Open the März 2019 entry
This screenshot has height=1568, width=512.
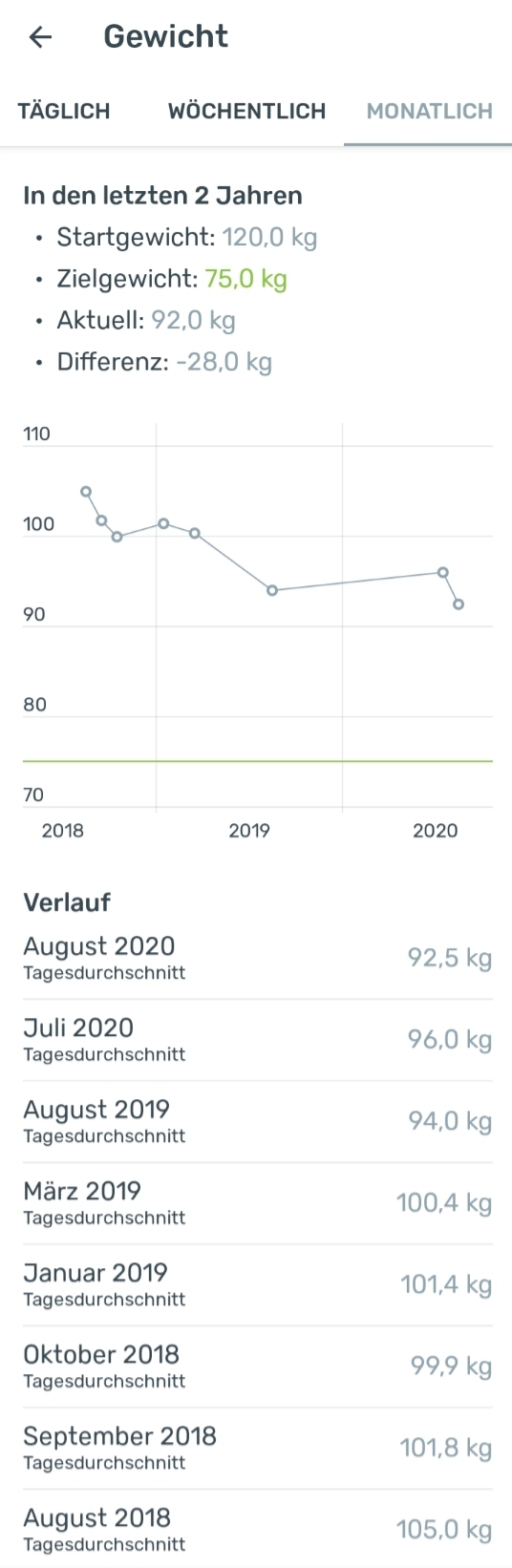[x=256, y=1203]
